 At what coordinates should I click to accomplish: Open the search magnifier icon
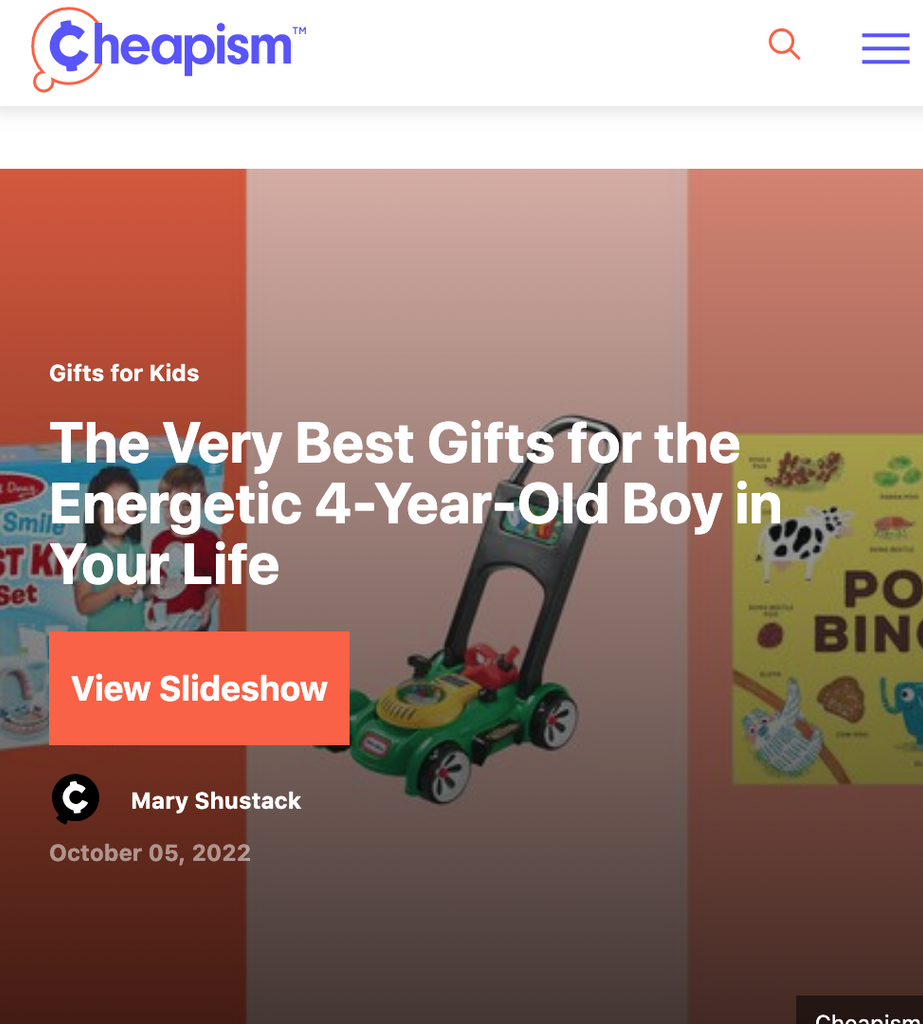784,45
